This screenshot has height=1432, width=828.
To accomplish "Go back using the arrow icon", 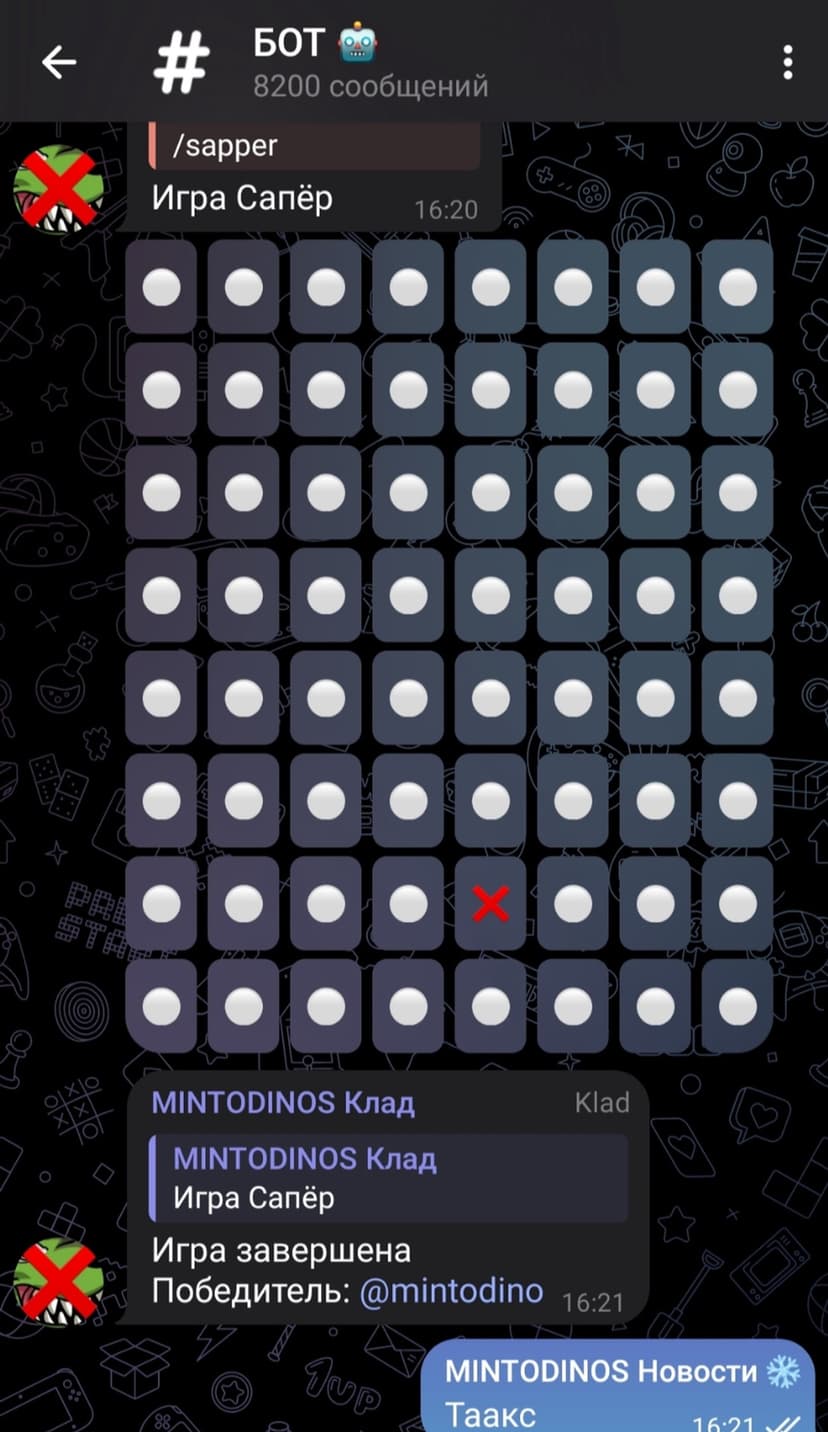I will tap(59, 63).
